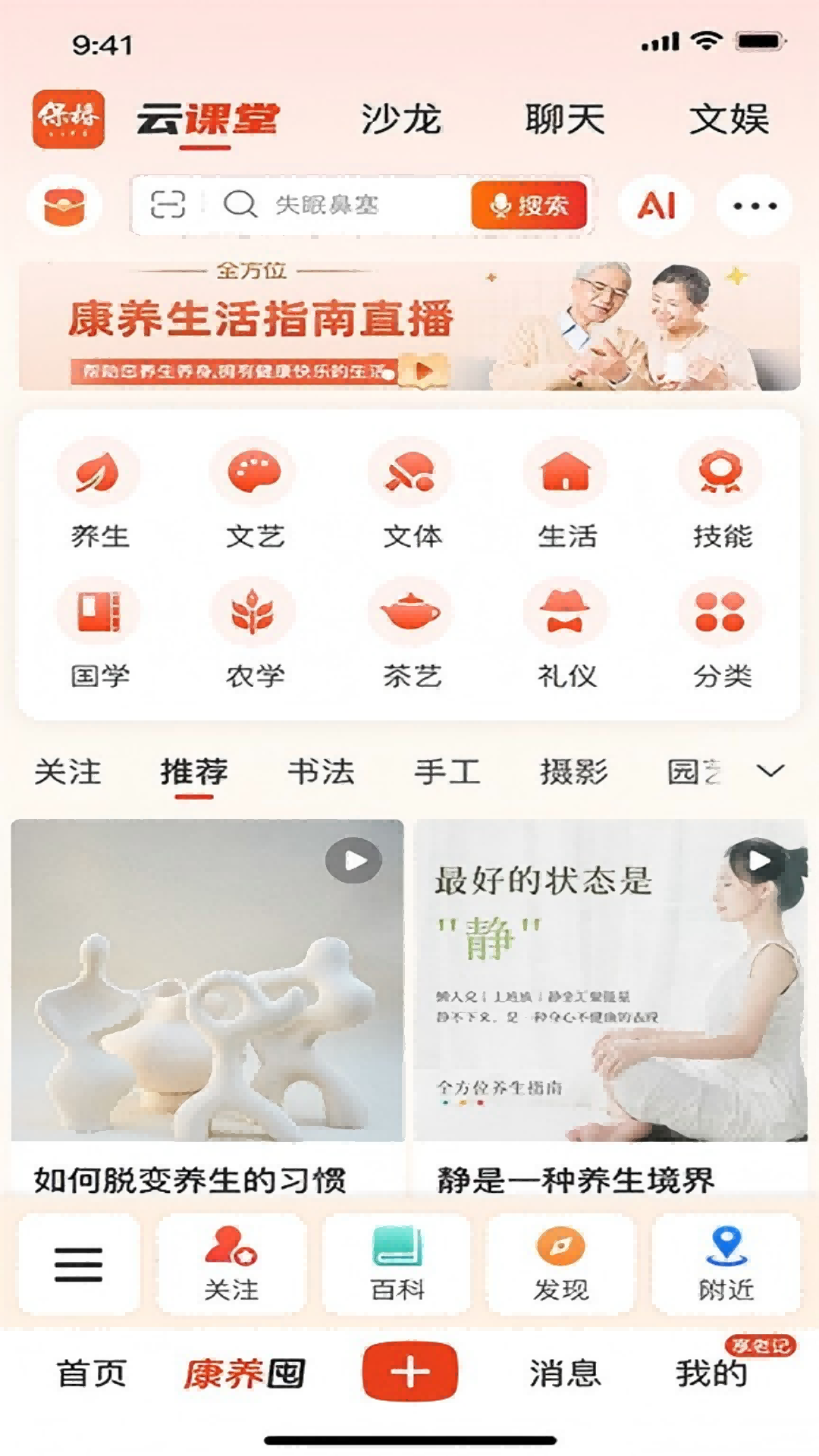This screenshot has height=1456, width=819.
Task: Select the 书法 content tab
Action: pyautogui.click(x=321, y=772)
